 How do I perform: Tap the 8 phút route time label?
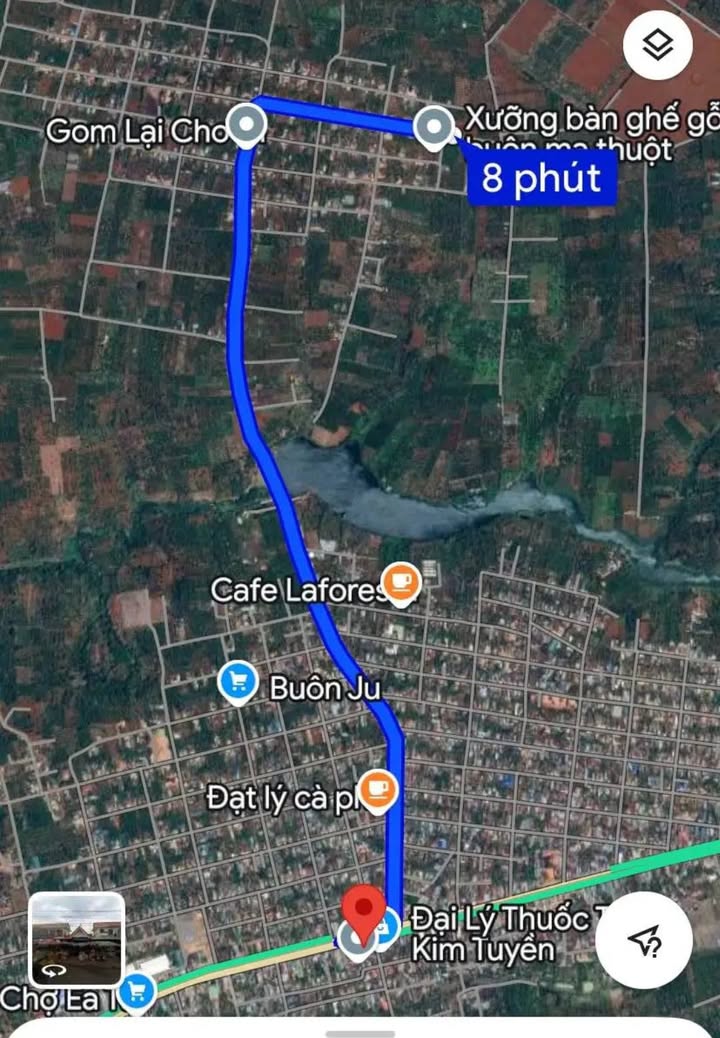[x=541, y=178]
